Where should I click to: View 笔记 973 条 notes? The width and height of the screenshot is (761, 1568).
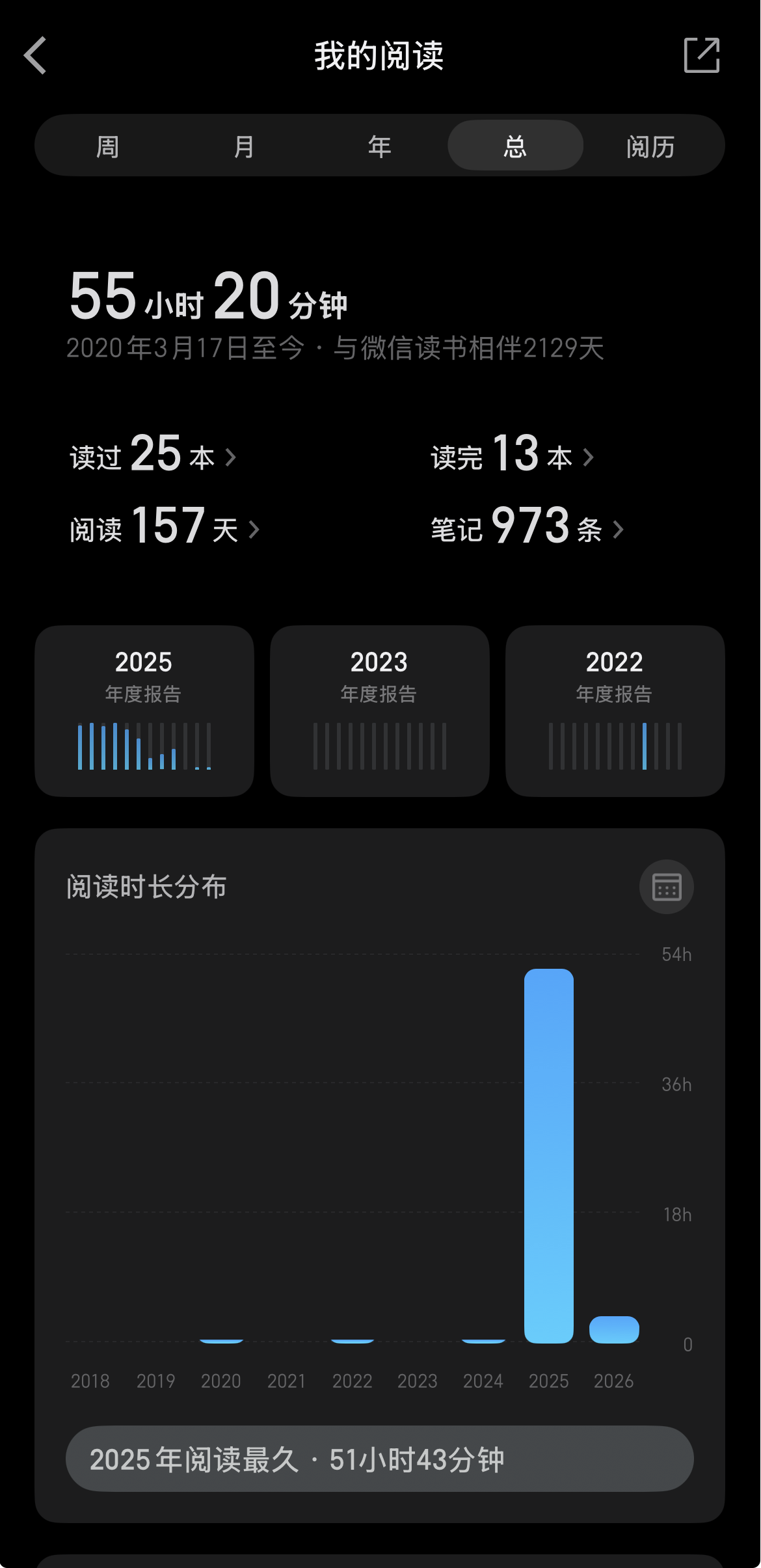pos(527,527)
